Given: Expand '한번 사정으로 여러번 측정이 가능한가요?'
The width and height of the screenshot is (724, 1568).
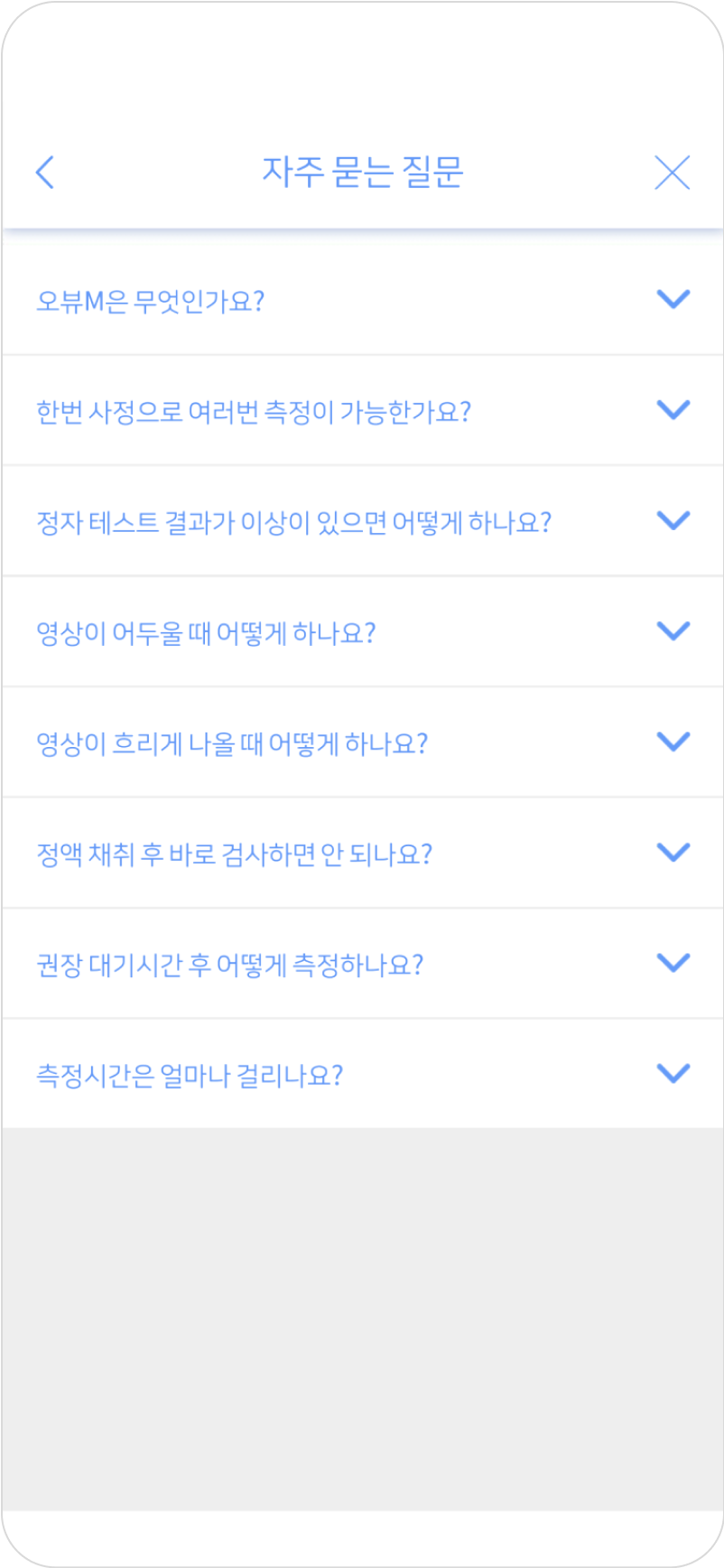Looking at the screenshot, I should [673, 410].
